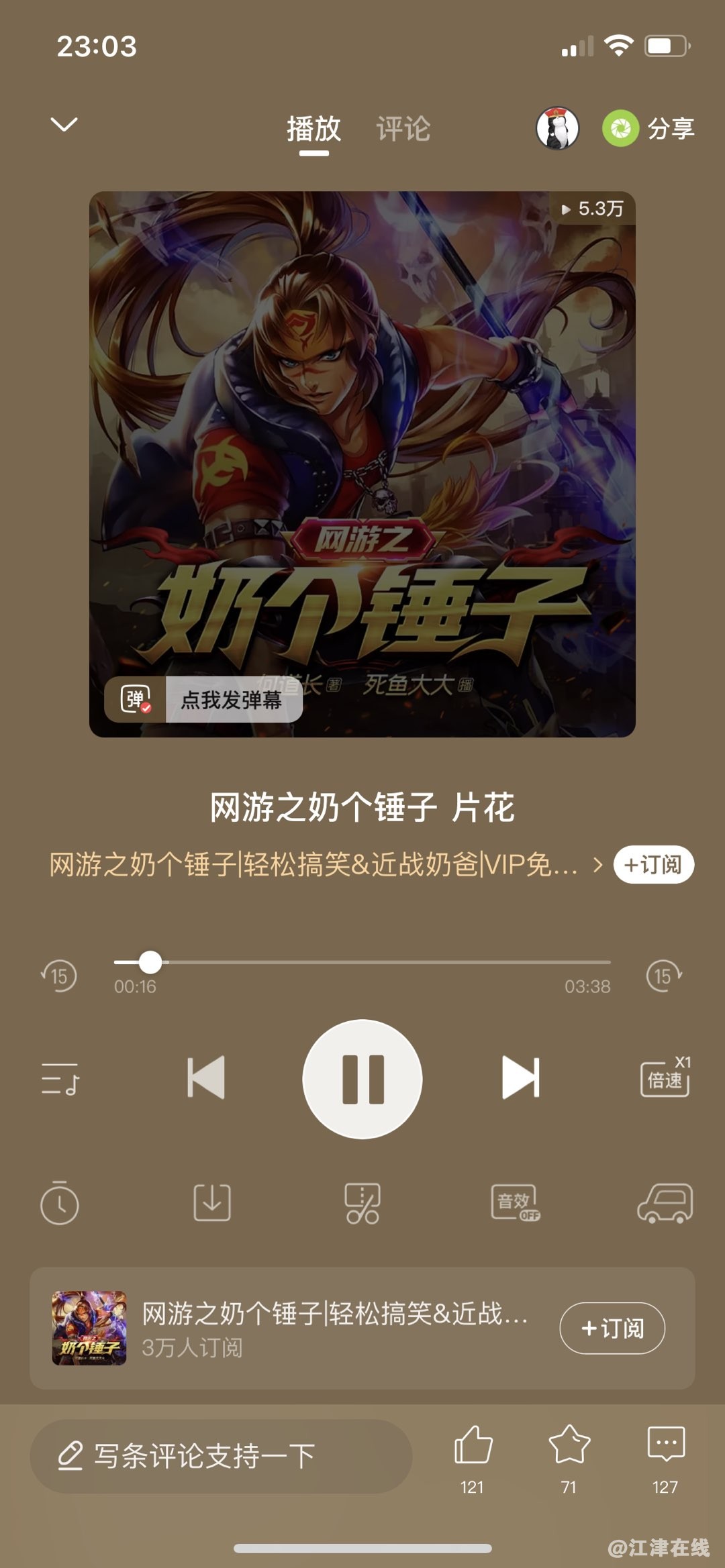Open the 音效 sound effects setting

(x=515, y=1203)
